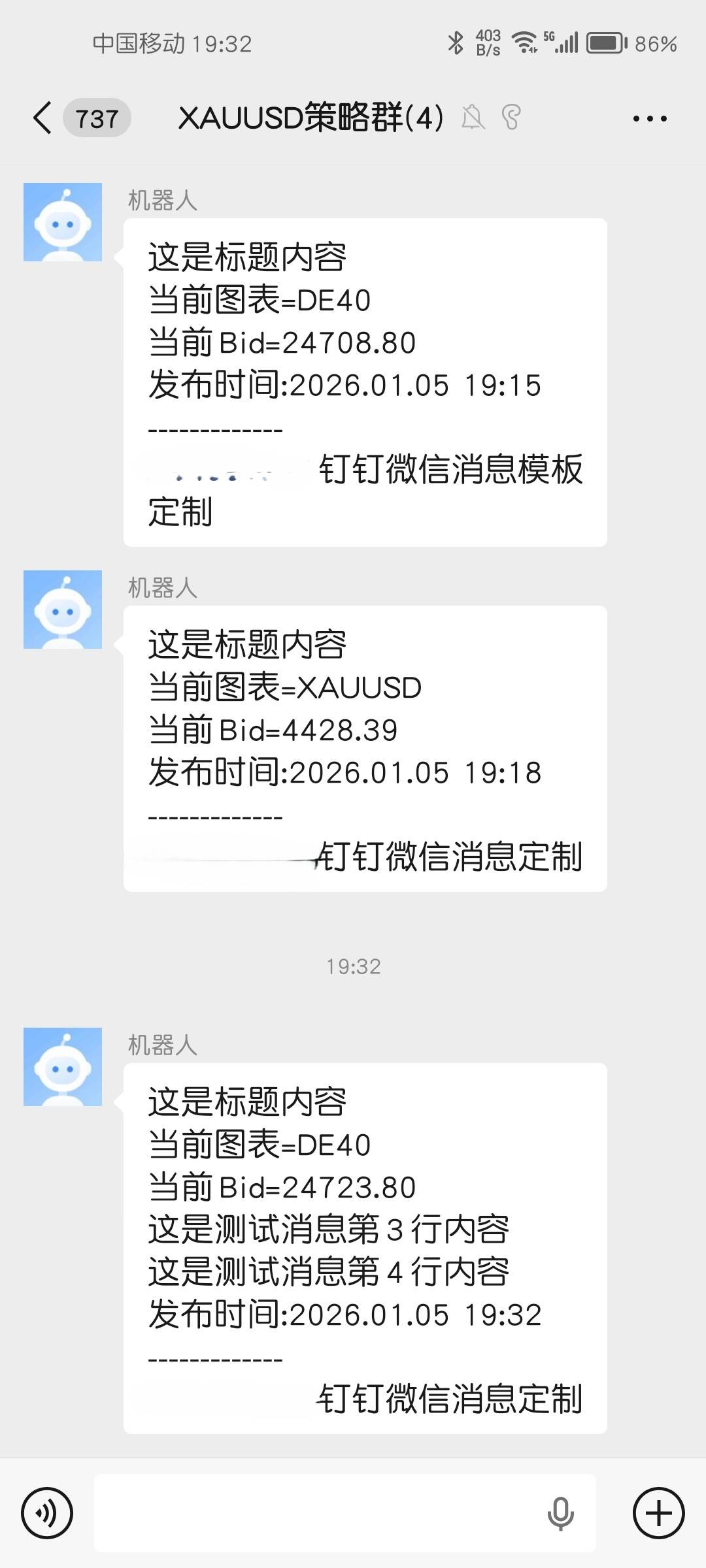
Task: Go back using the back arrow
Action: 41,119
